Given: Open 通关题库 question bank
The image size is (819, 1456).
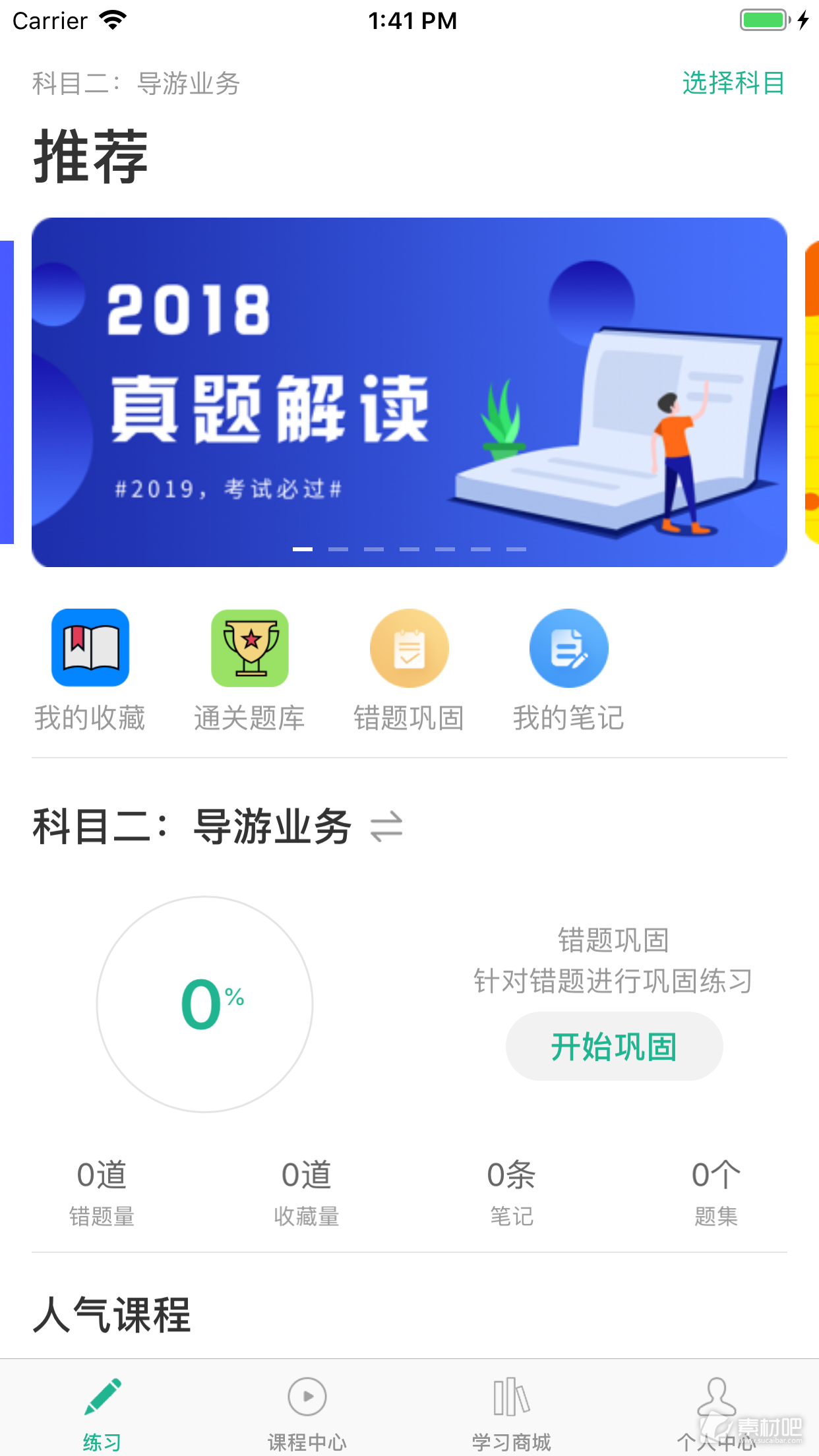Looking at the screenshot, I should [249, 671].
